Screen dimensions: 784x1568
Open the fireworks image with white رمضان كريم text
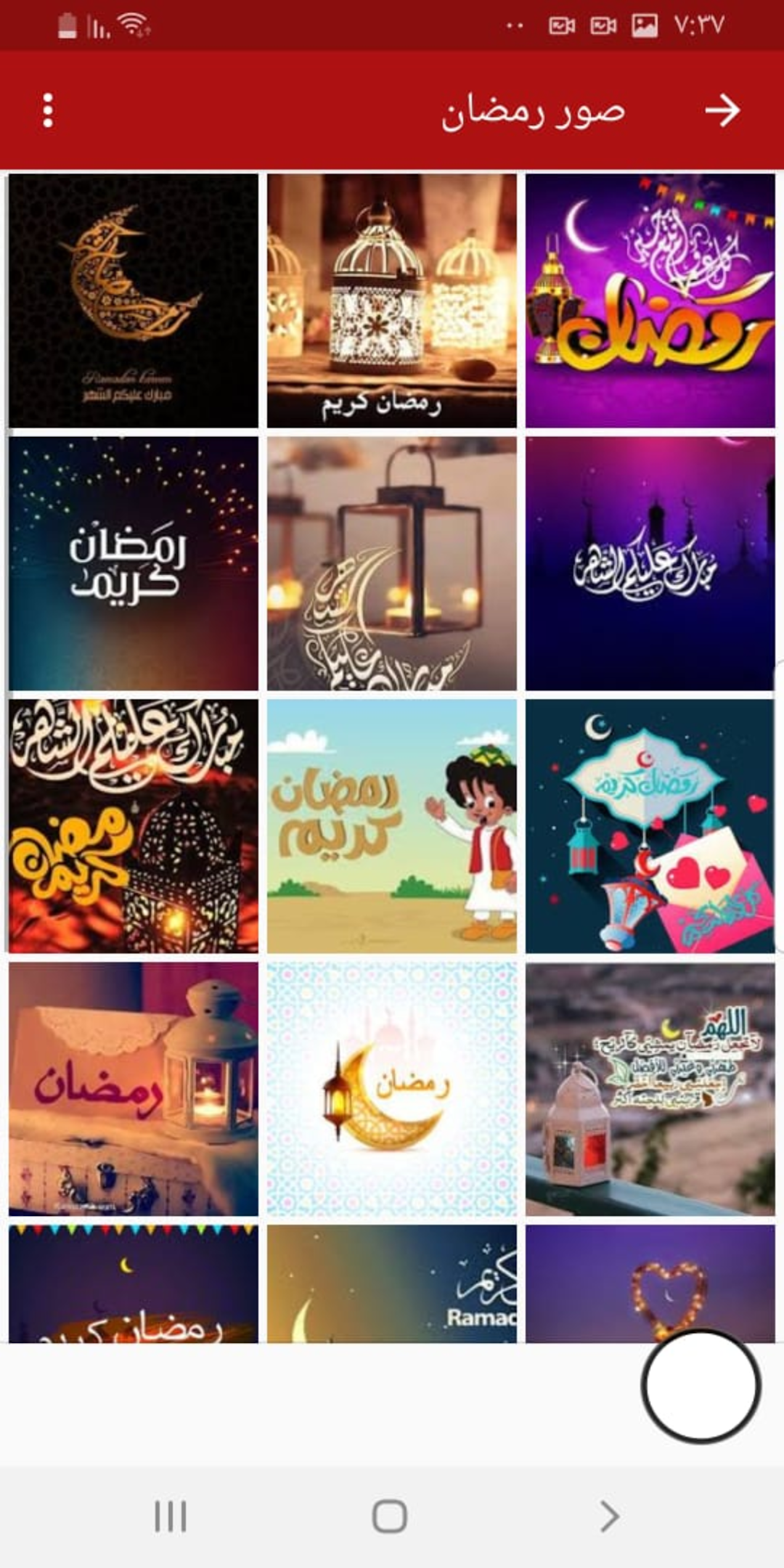[134, 563]
